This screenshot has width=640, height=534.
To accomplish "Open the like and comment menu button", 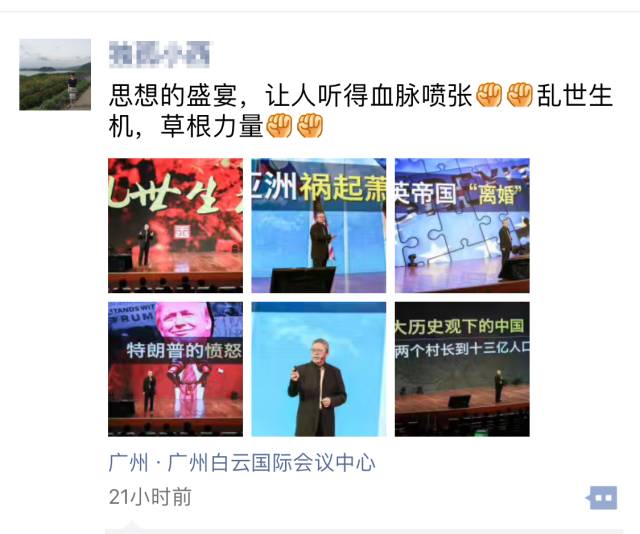I will coord(602,497).
